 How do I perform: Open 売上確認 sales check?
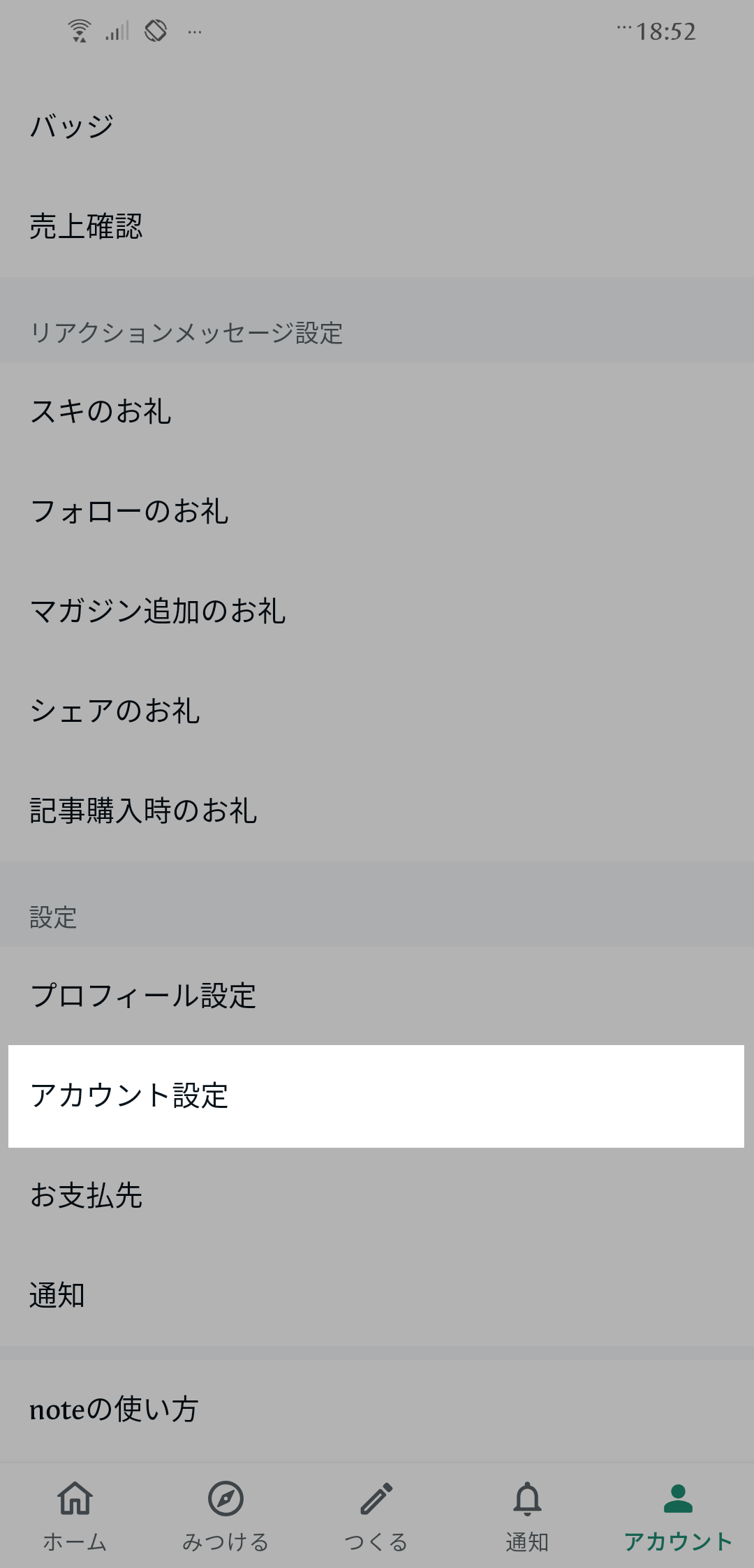pos(377,226)
